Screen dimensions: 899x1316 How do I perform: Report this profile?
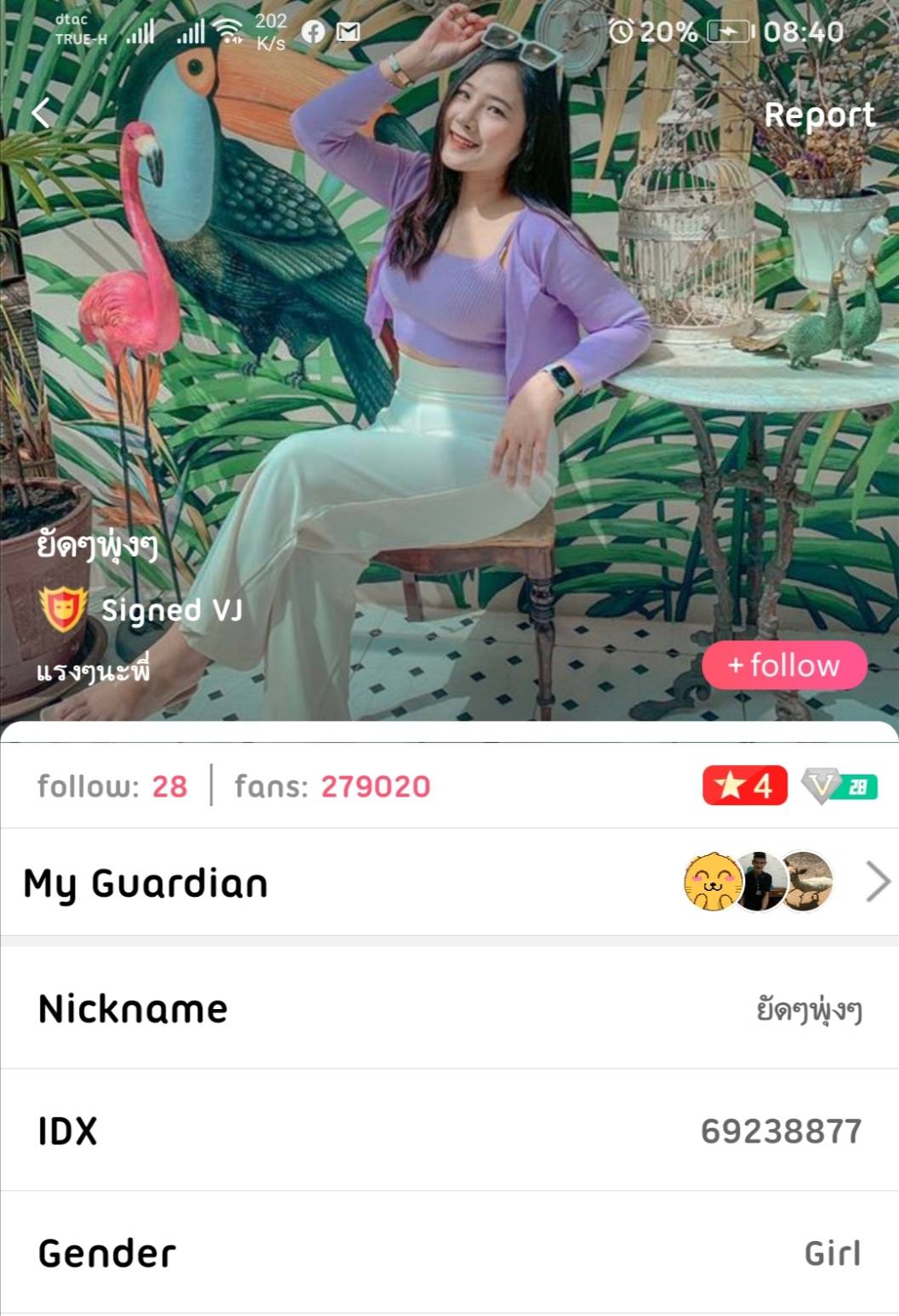pyautogui.click(x=819, y=115)
